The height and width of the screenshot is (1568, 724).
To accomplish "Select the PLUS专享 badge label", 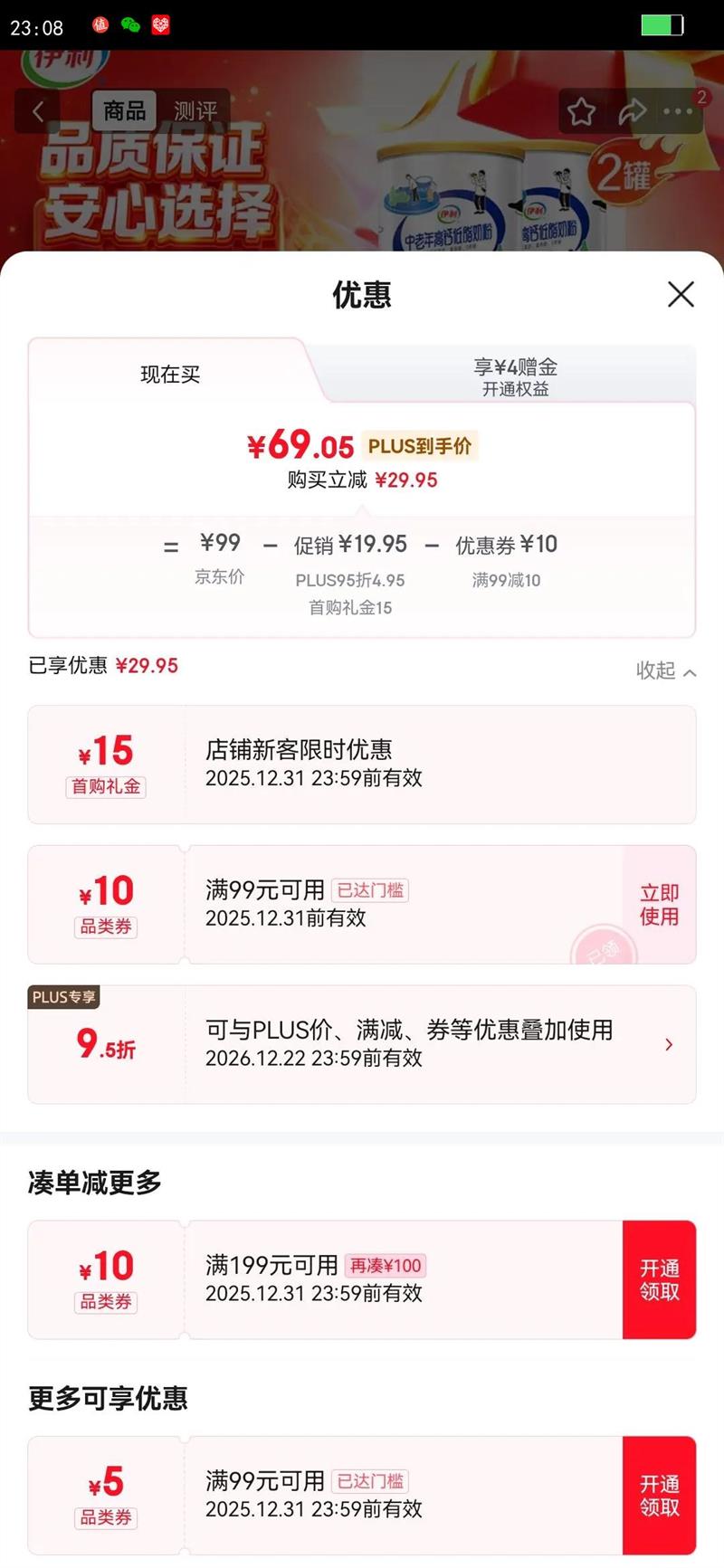I will (63, 995).
